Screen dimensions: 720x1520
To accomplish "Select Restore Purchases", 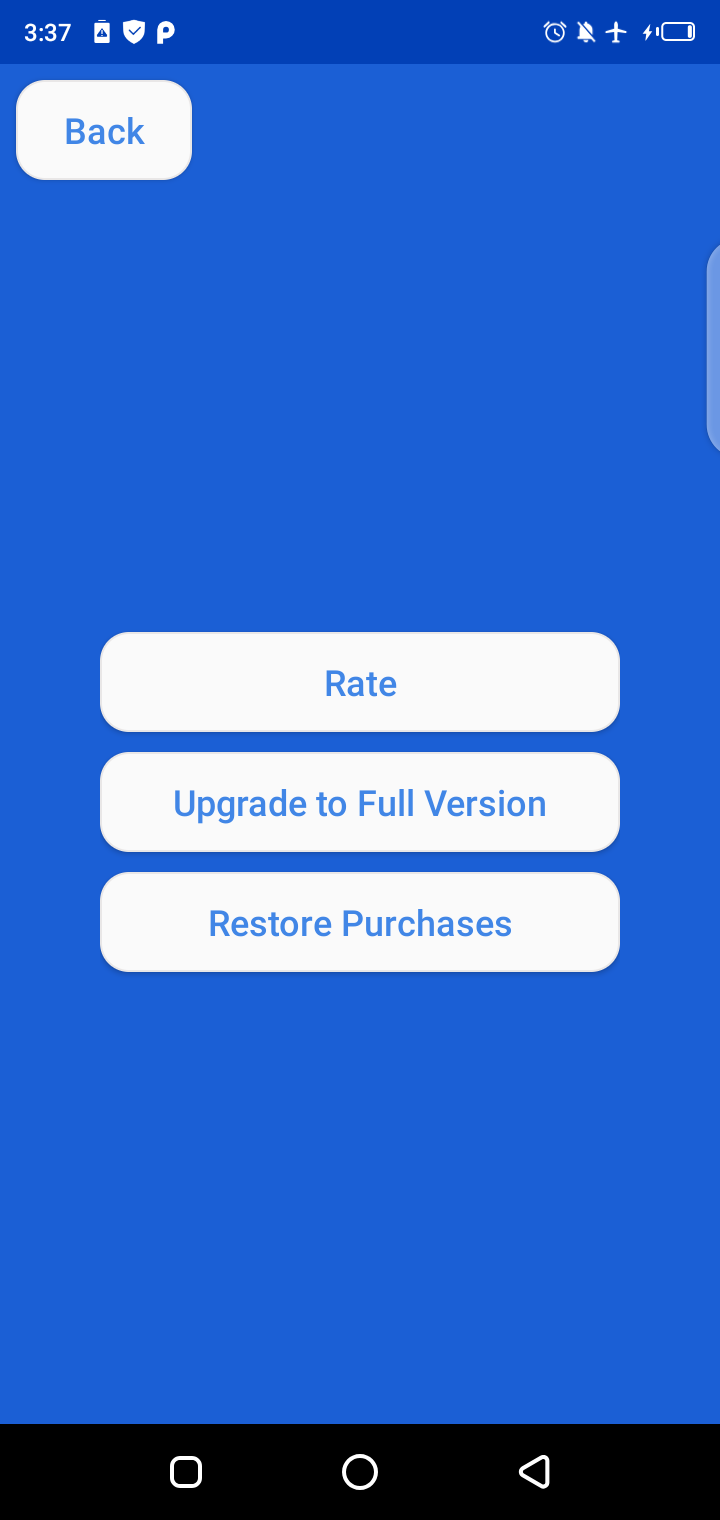I will (360, 923).
